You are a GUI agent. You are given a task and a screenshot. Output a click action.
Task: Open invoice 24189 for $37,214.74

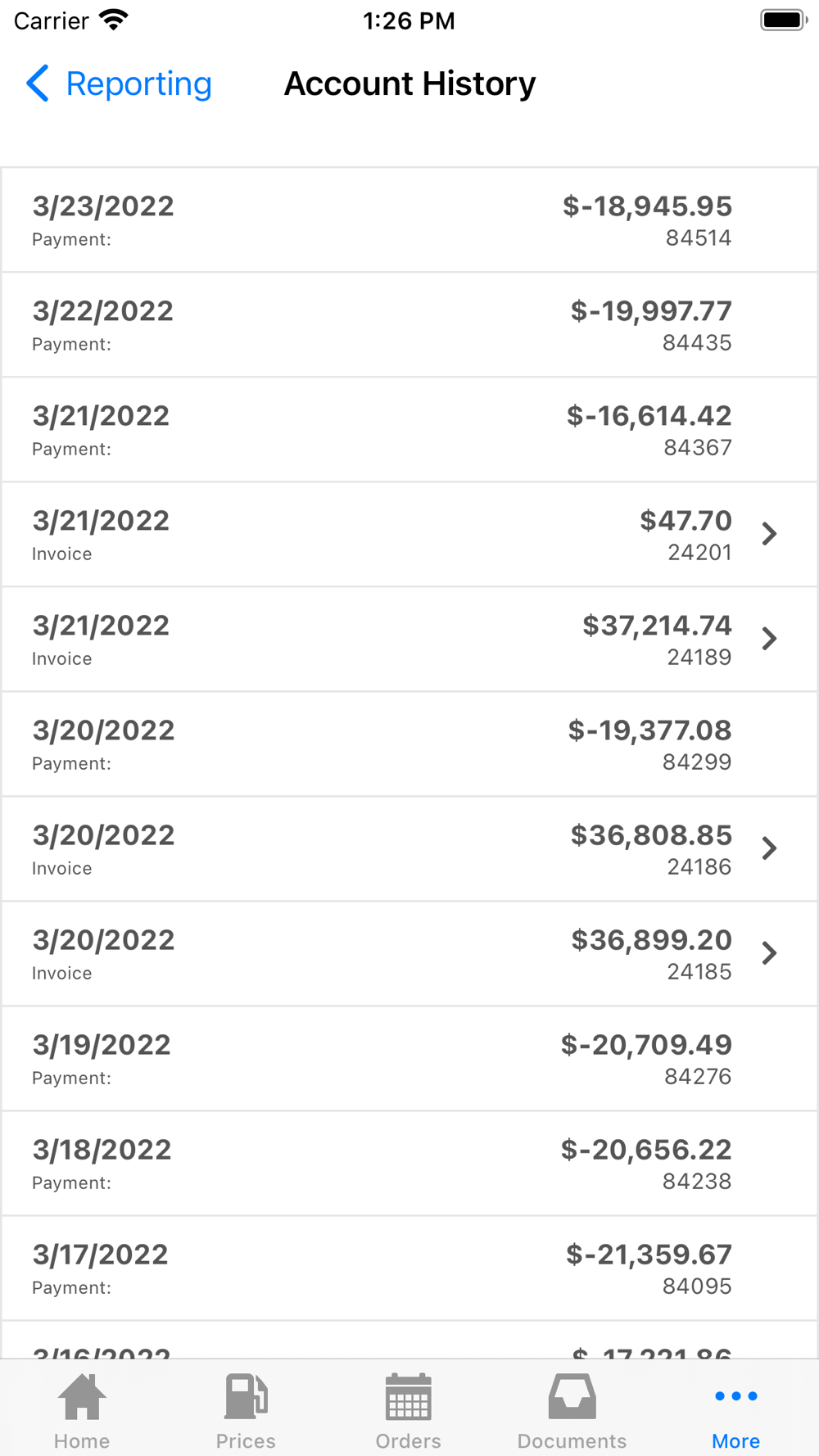tap(409, 639)
